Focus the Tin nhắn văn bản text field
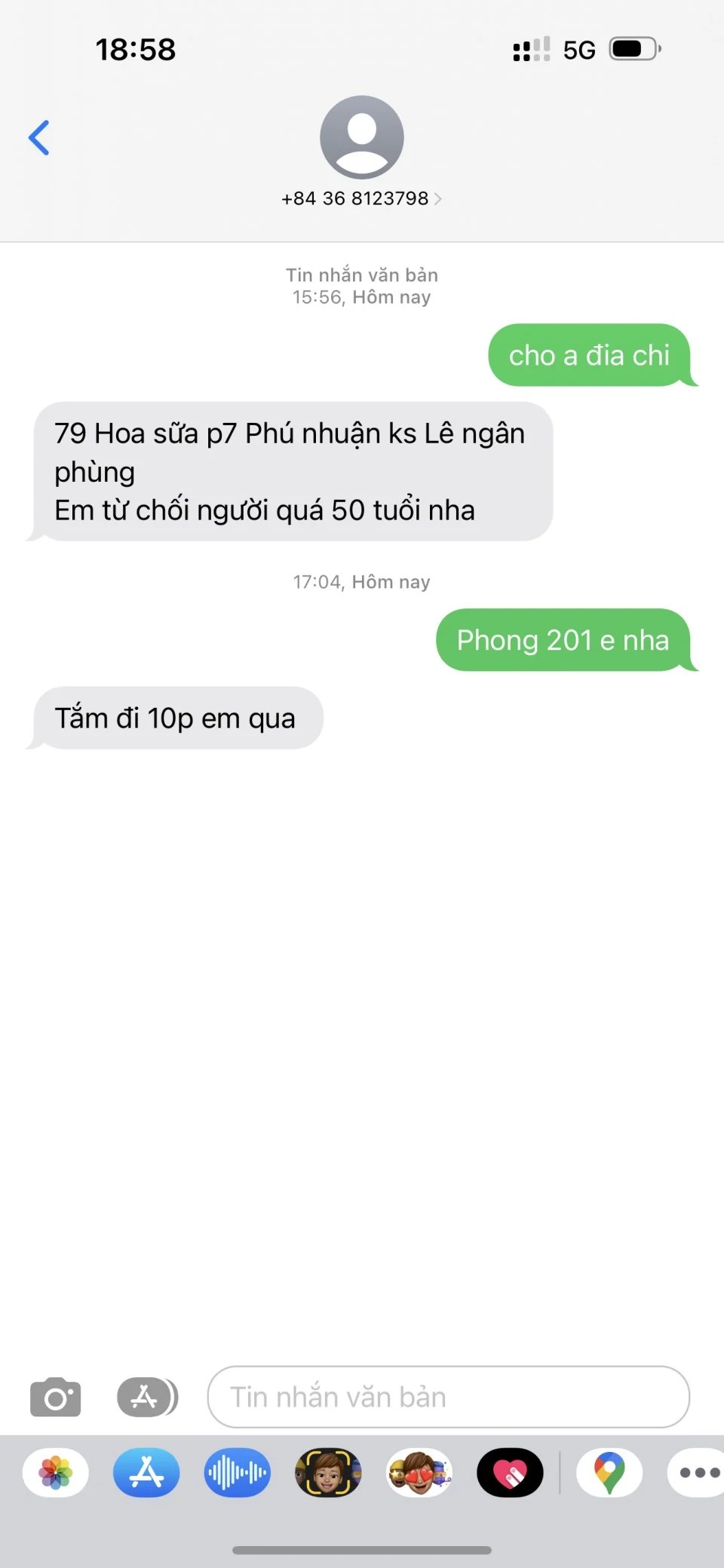Screen dimensions: 724x1568 pos(448,1397)
